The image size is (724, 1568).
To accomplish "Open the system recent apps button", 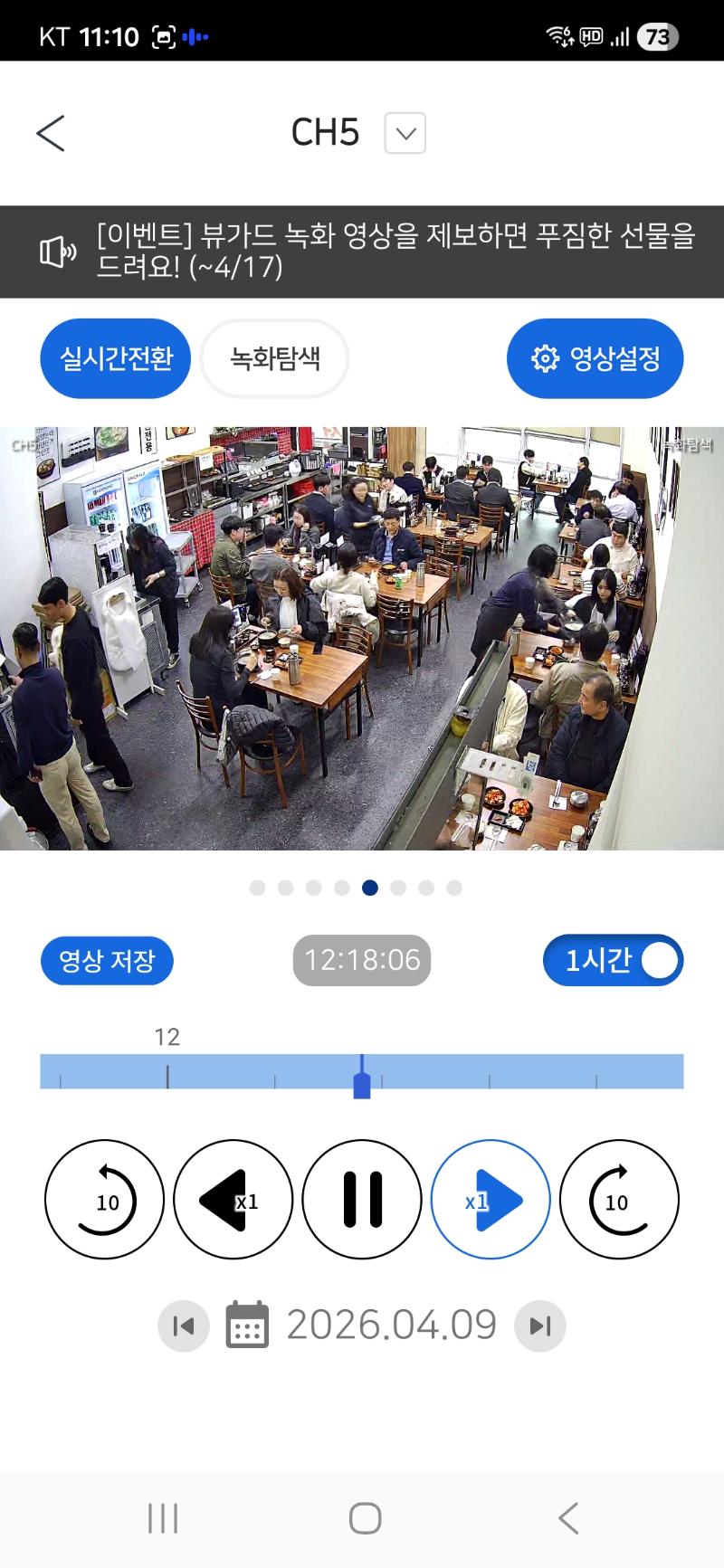I will [x=163, y=1518].
